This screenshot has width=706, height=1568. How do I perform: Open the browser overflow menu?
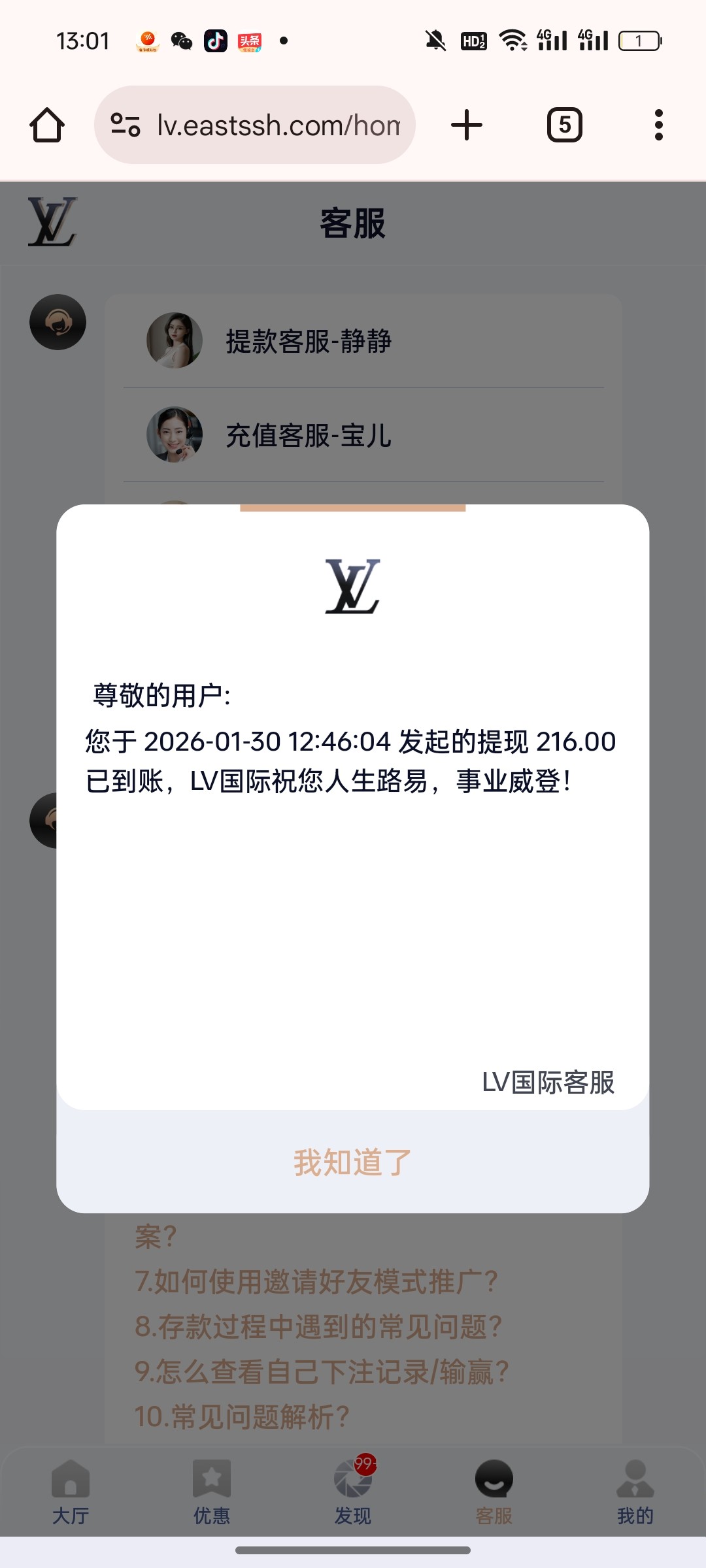(x=658, y=125)
